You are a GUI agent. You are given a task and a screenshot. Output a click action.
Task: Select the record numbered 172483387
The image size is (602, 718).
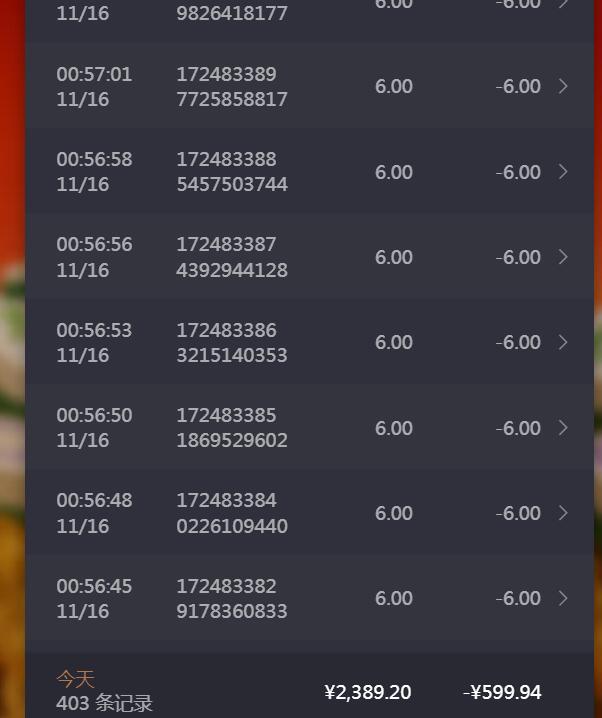(308, 257)
